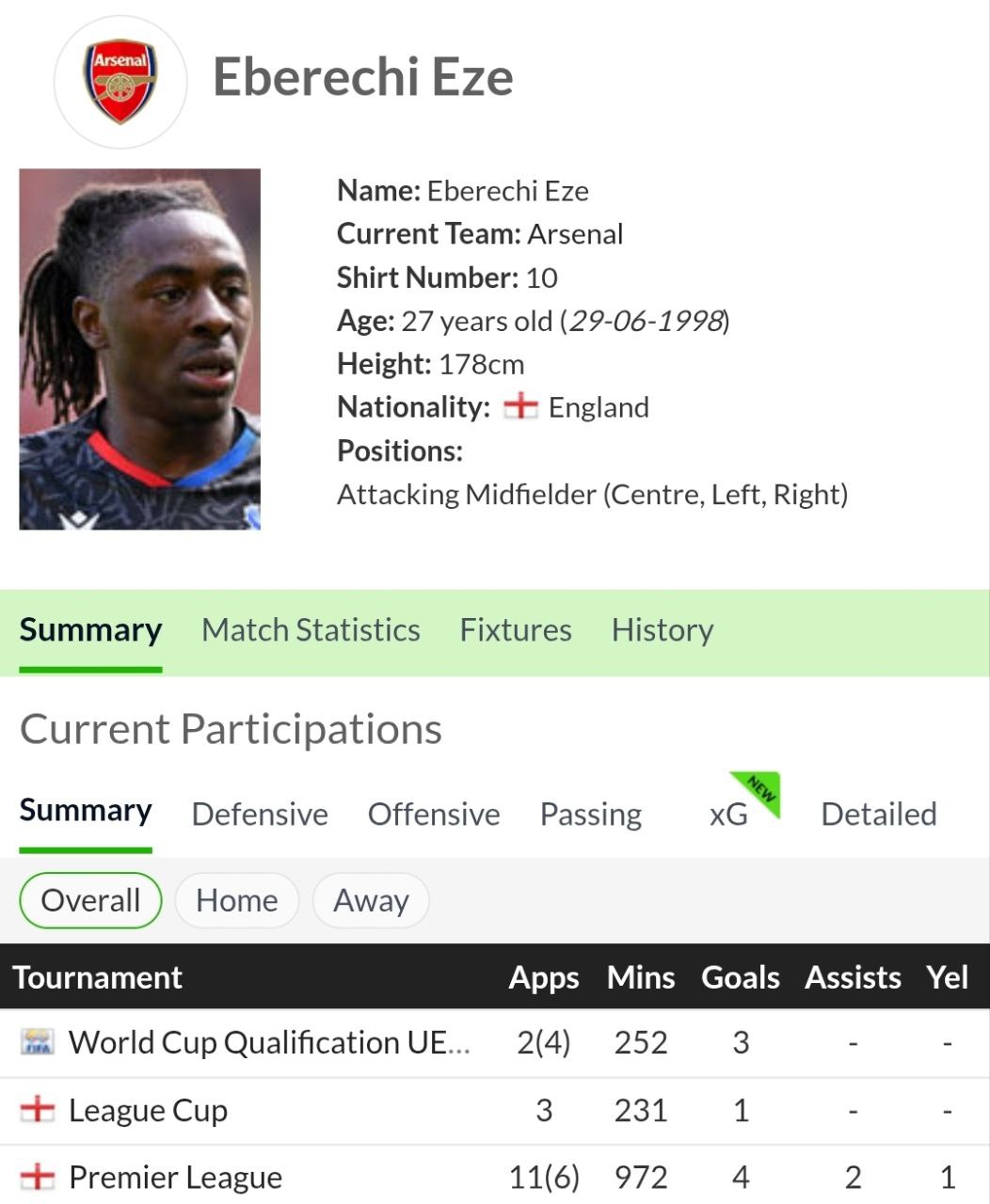Switch to the Match Statistics tab

[x=311, y=629]
